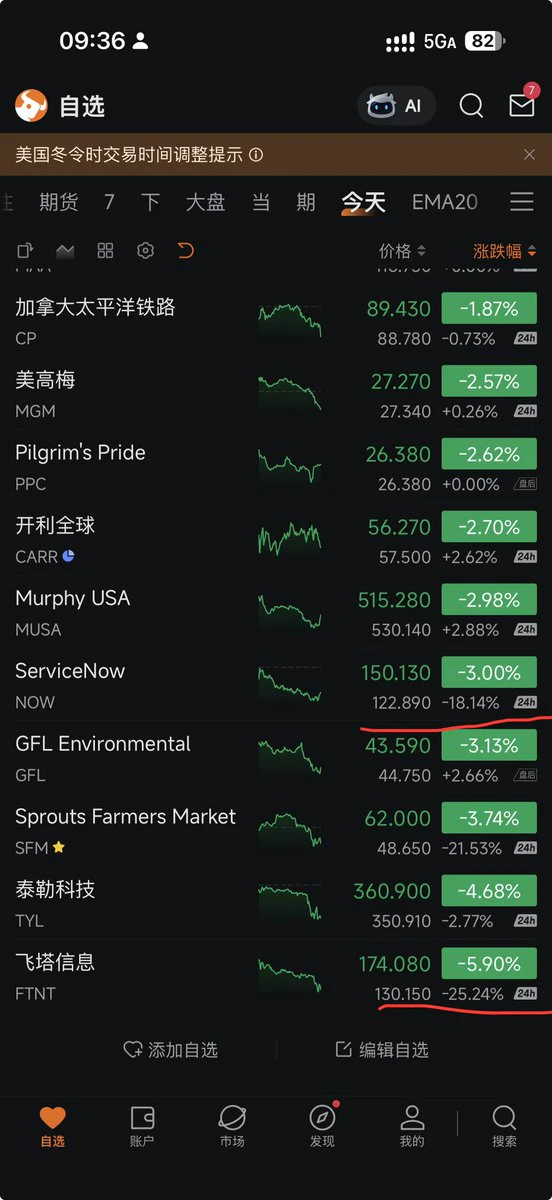552x1200 pixels.
Task: Open ServiceNow NOW stock details
Action: pos(276,685)
